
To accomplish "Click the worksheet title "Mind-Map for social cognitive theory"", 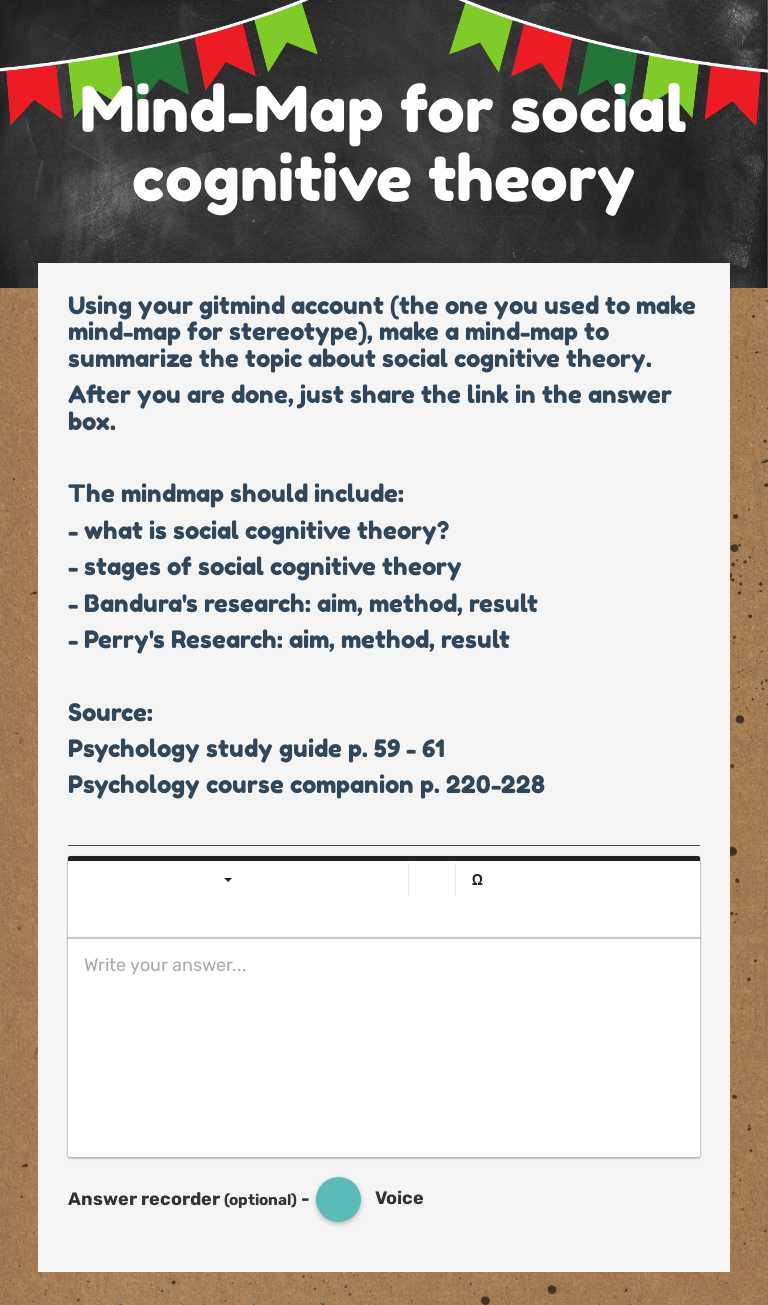I will coord(383,143).
